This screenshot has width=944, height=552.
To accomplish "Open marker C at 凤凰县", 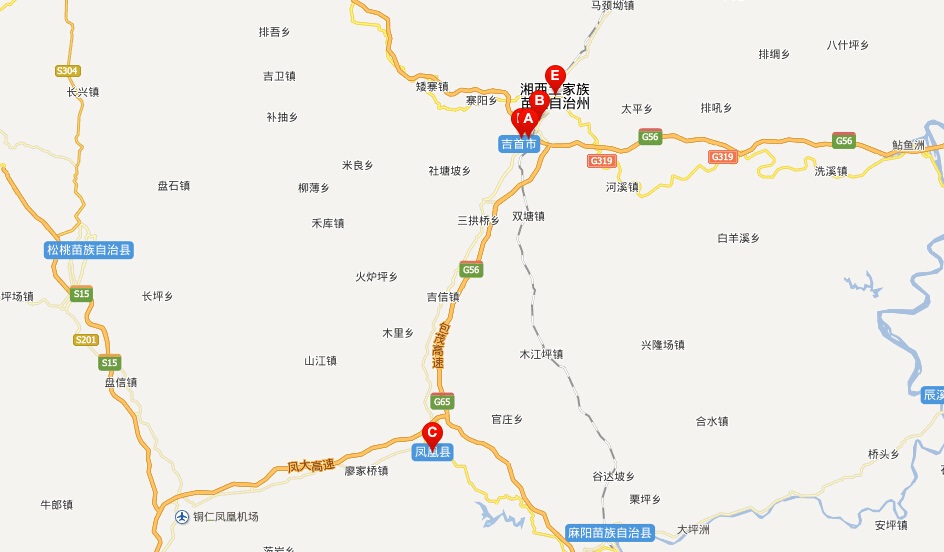I will point(432,432).
